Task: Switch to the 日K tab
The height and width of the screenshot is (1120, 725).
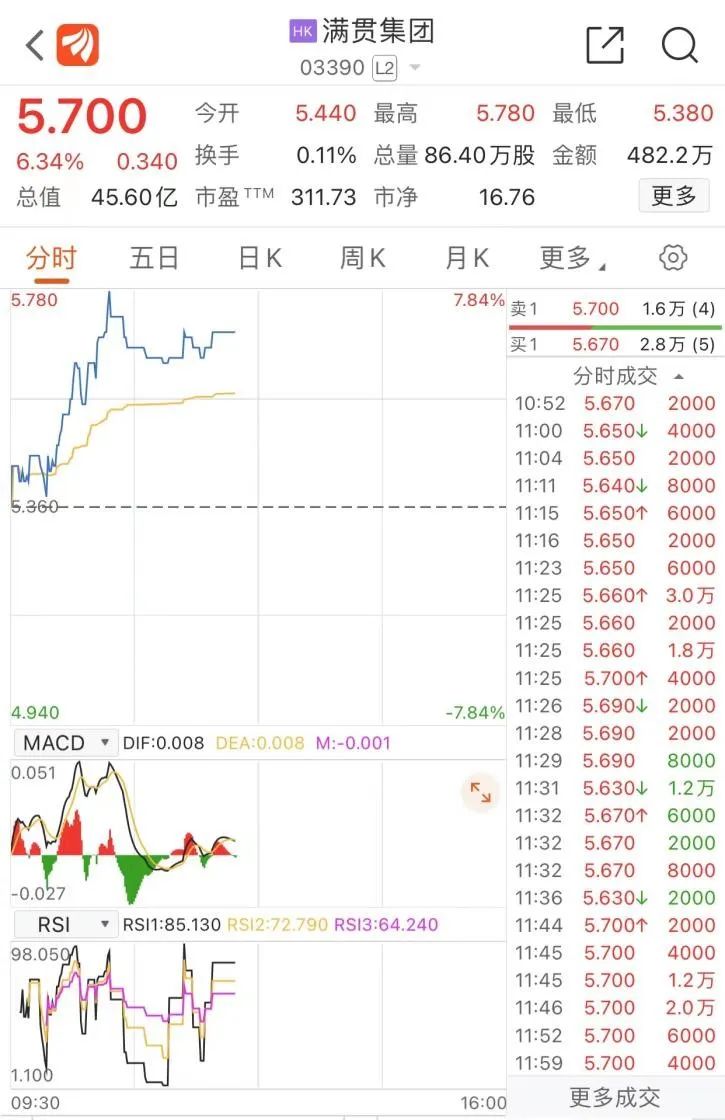Action: click(x=259, y=259)
